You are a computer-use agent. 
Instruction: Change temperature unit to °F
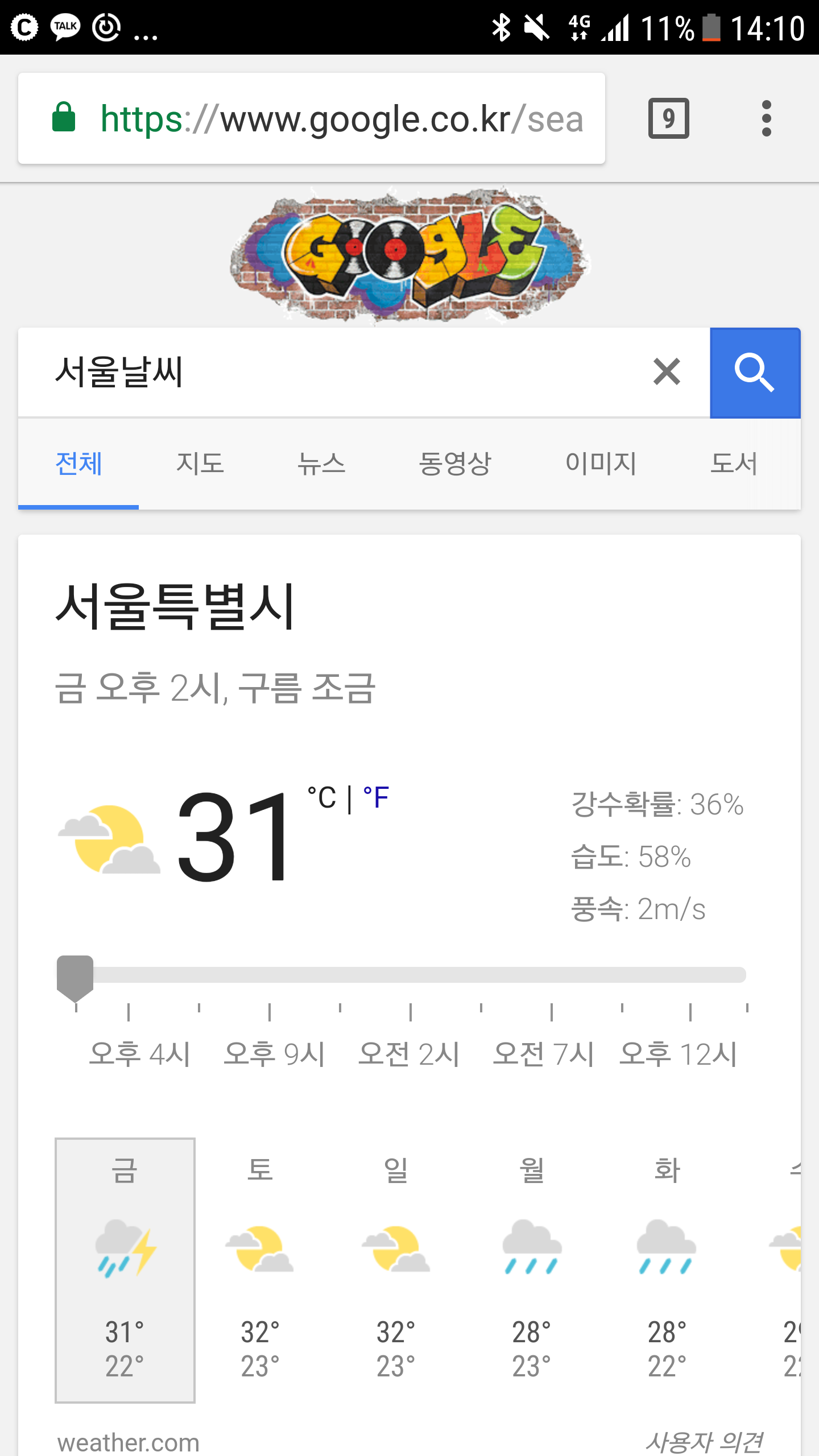click(376, 797)
